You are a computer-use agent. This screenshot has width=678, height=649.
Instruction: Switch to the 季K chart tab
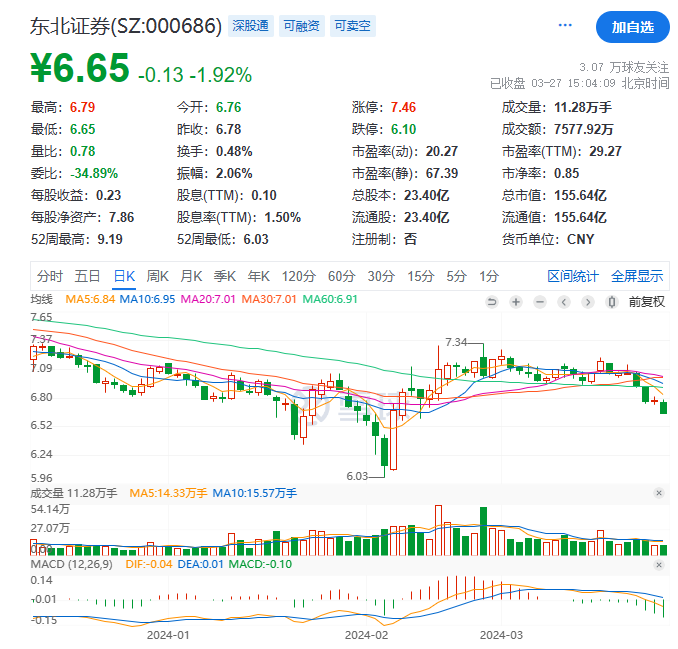pyautogui.click(x=225, y=276)
